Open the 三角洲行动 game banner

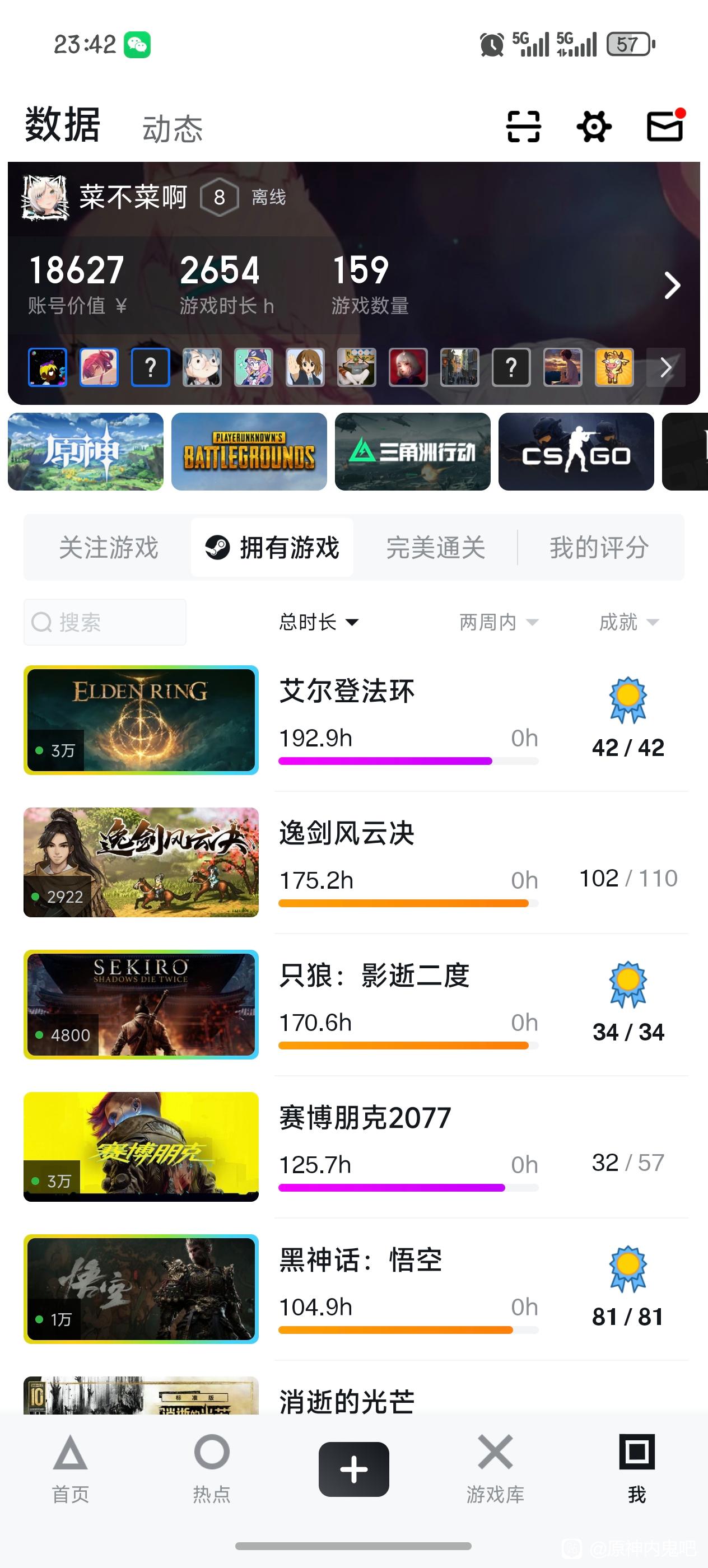(413, 452)
